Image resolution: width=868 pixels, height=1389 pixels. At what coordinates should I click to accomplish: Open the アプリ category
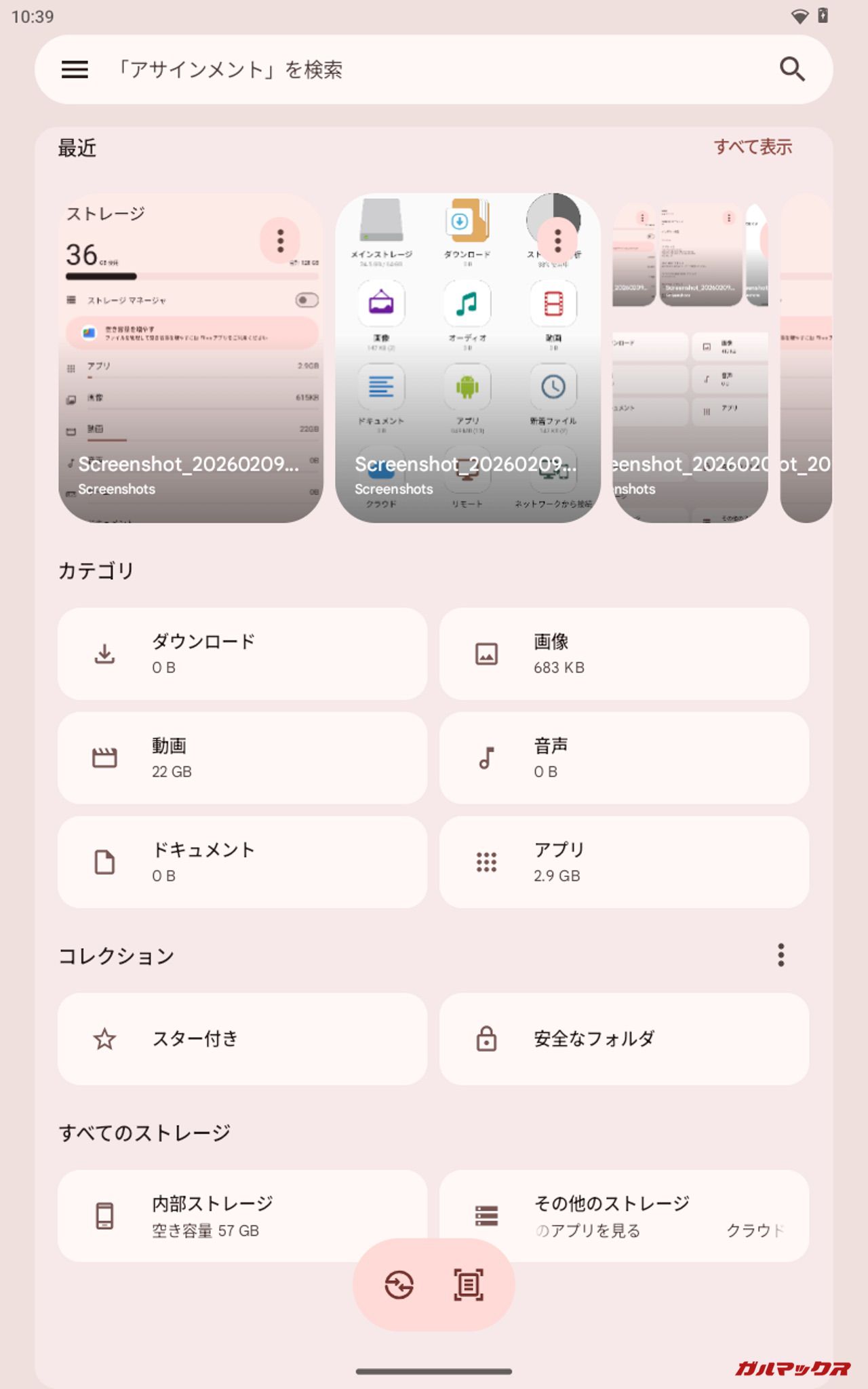(624, 862)
